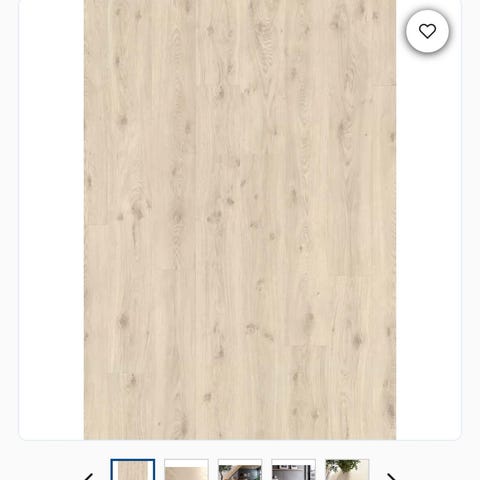This screenshot has width=480, height=480.
Task: Show the fourth thumbnail with the grey kitchen
Action: point(294,470)
